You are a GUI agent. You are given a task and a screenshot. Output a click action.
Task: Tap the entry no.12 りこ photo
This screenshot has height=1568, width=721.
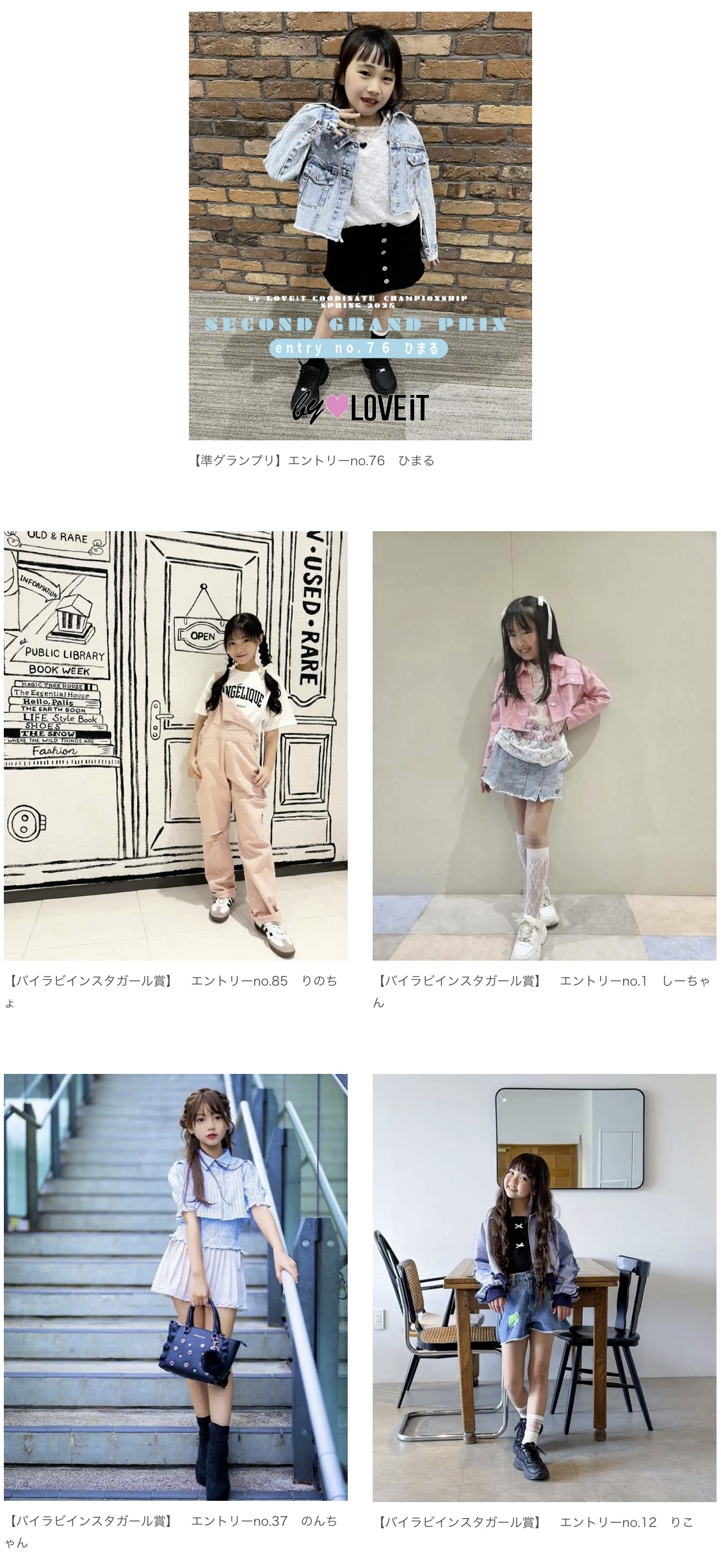(544, 1286)
